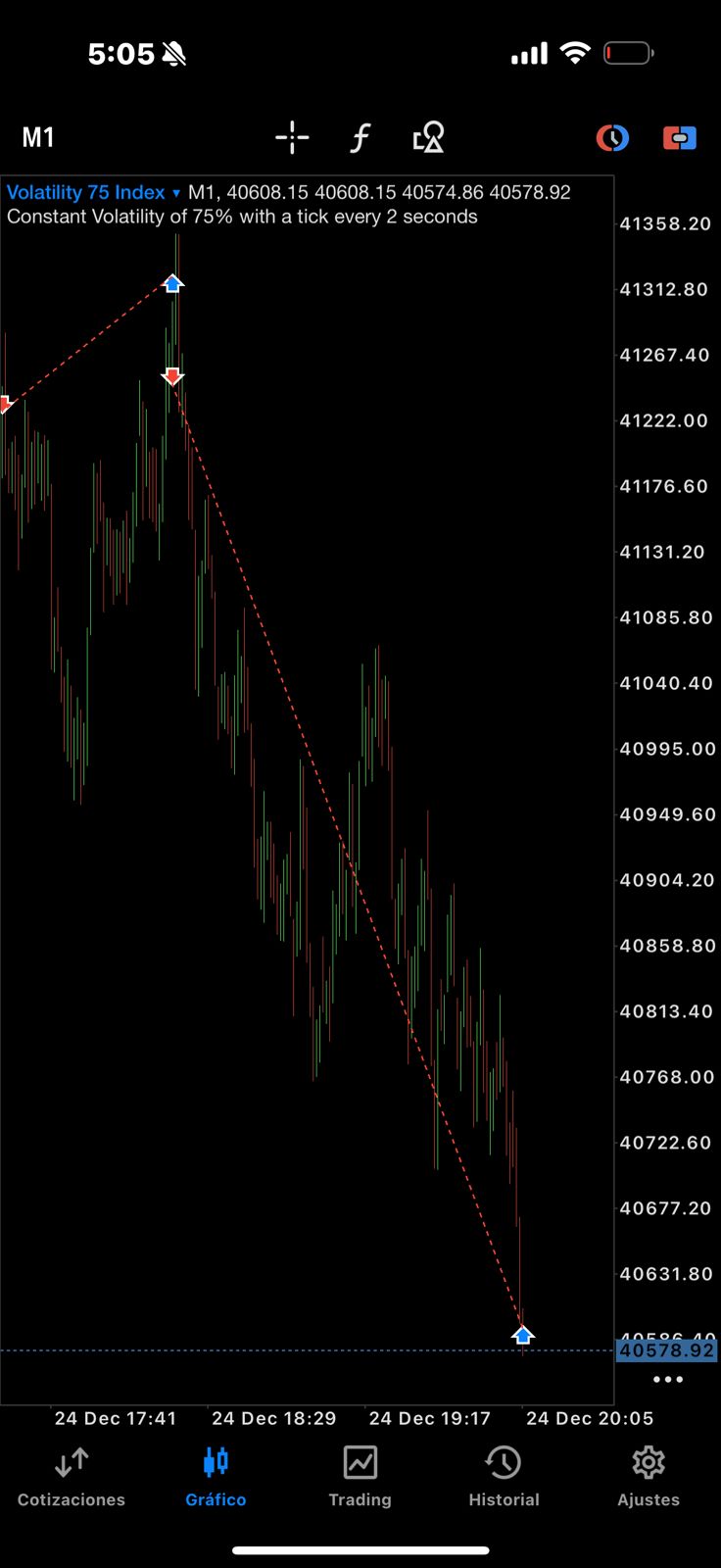Tap the three dots on the chart
Image resolution: width=721 pixels, height=1568 pixels.
click(x=667, y=1380)
